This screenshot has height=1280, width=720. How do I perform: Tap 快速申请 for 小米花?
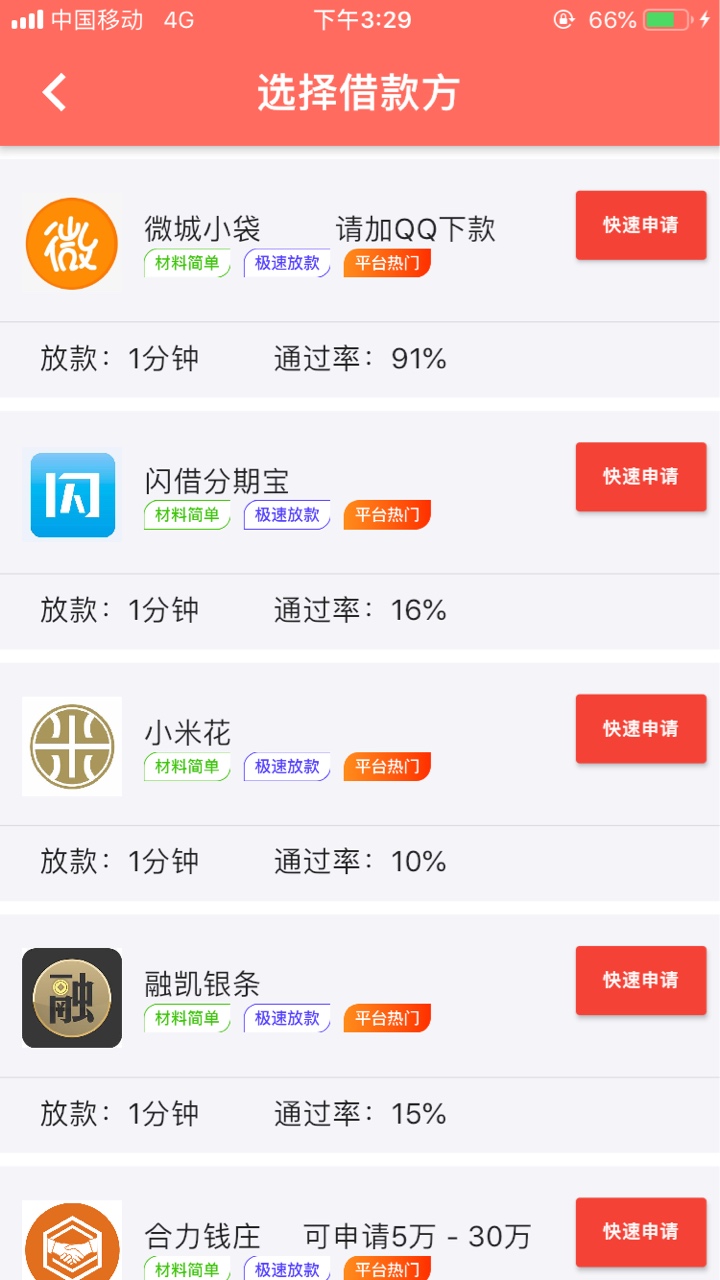[x=641, y=729]
